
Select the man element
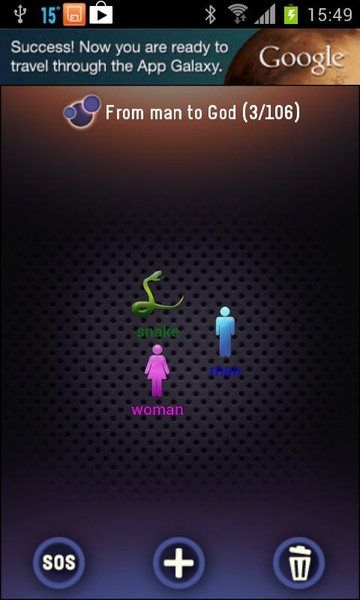pos(225,341)
